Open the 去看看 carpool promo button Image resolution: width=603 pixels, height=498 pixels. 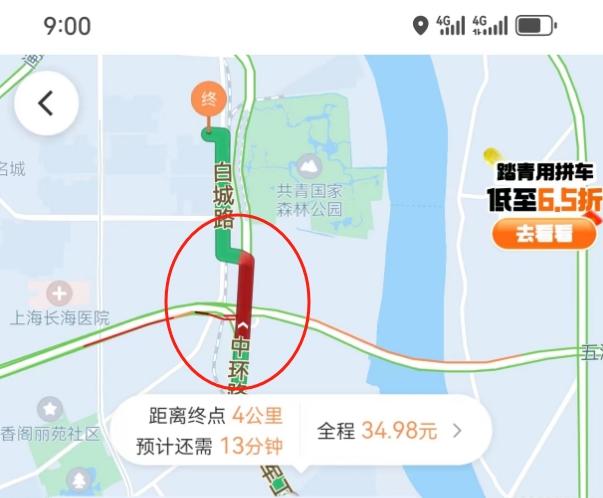click(544, 233)
